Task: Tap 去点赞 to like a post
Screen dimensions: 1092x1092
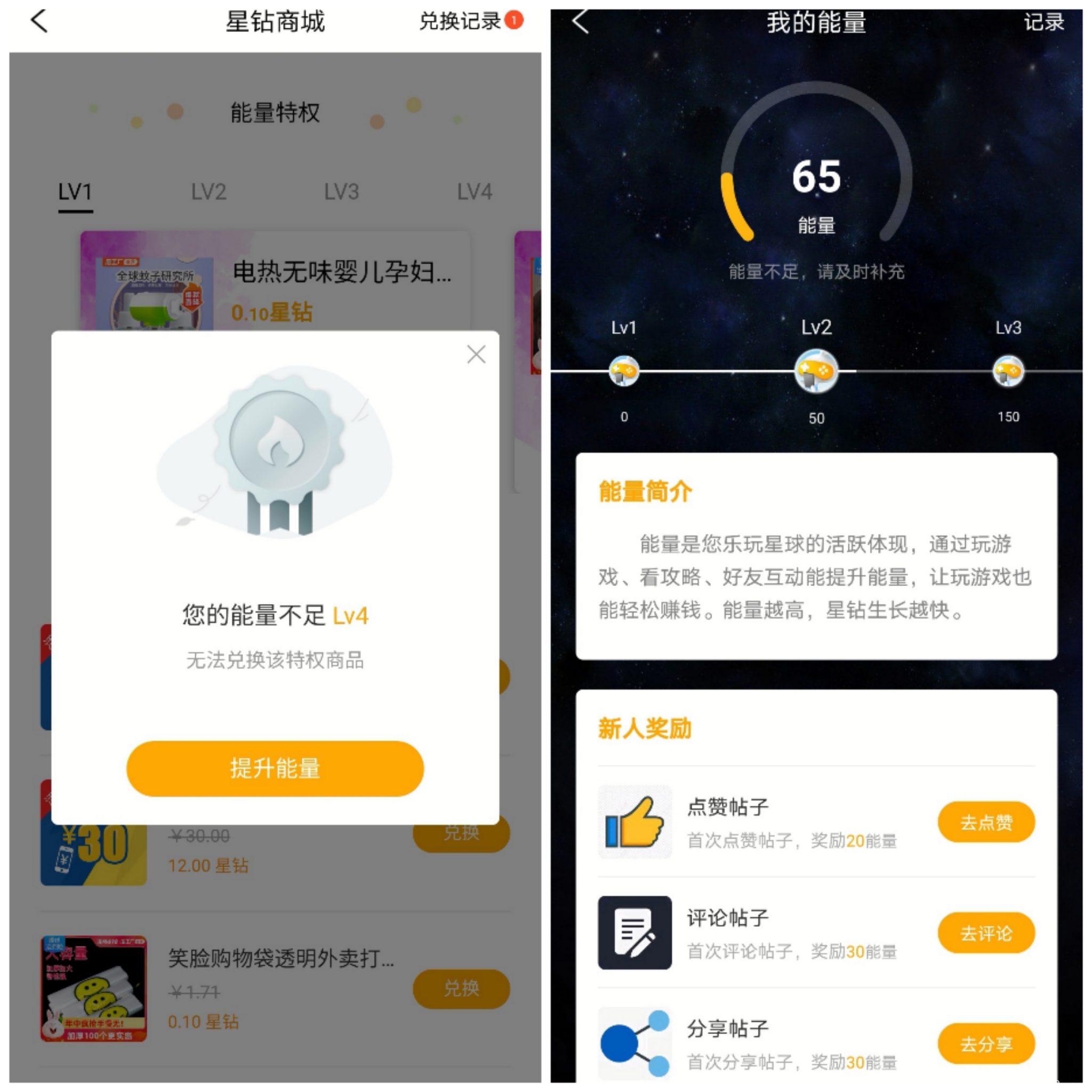Action: tap(986, 822)
